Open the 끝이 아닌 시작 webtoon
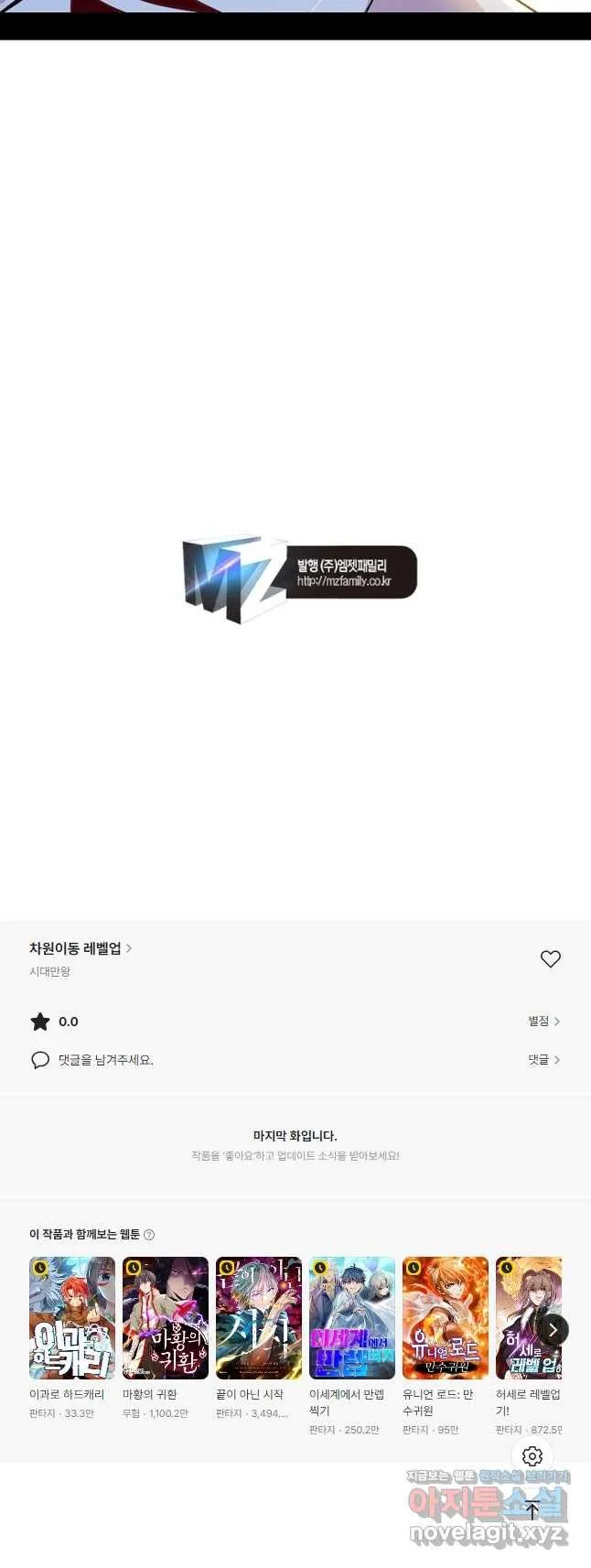Viewport: 591px width, 1568px height. click(259, 1318)
